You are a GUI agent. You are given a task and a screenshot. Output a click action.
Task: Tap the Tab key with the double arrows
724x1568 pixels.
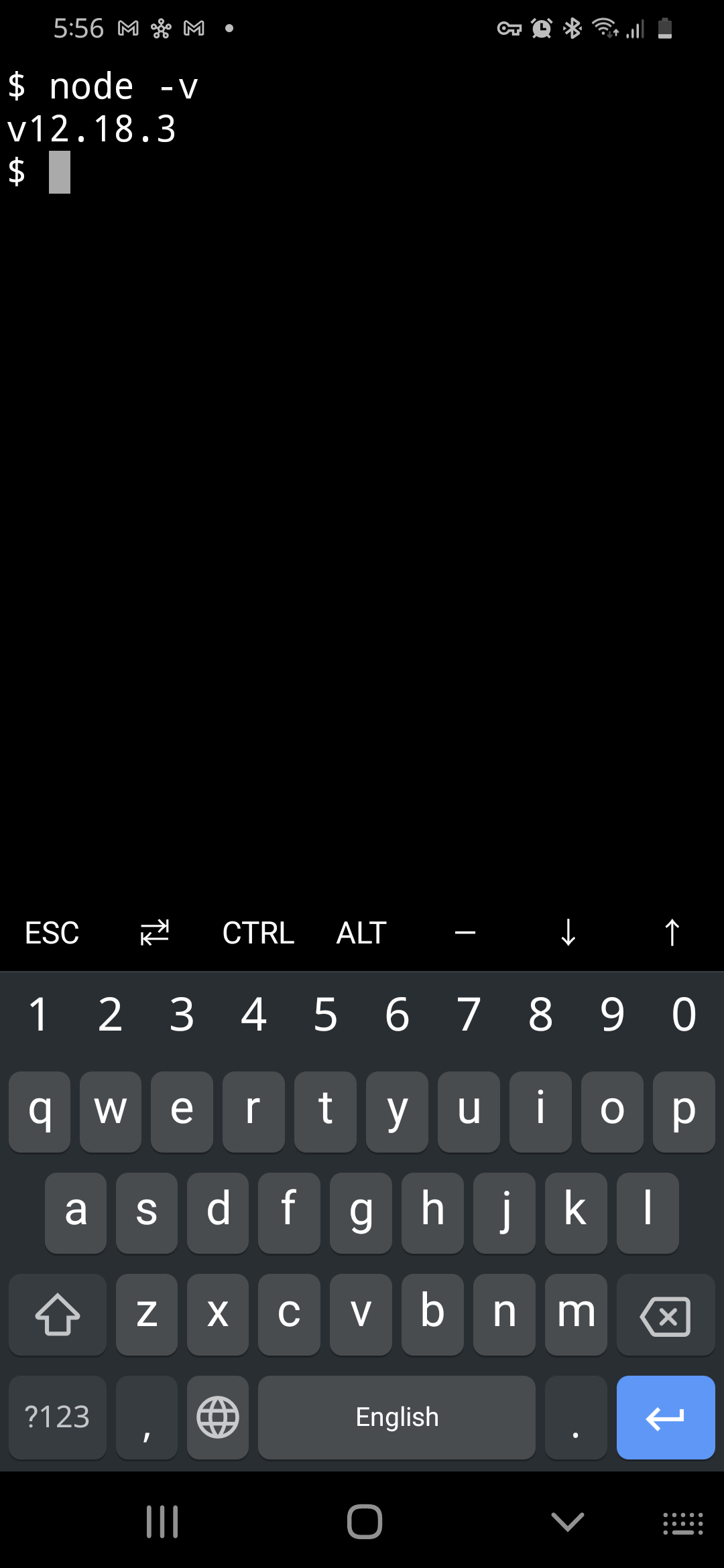click(x=155, y=933)
